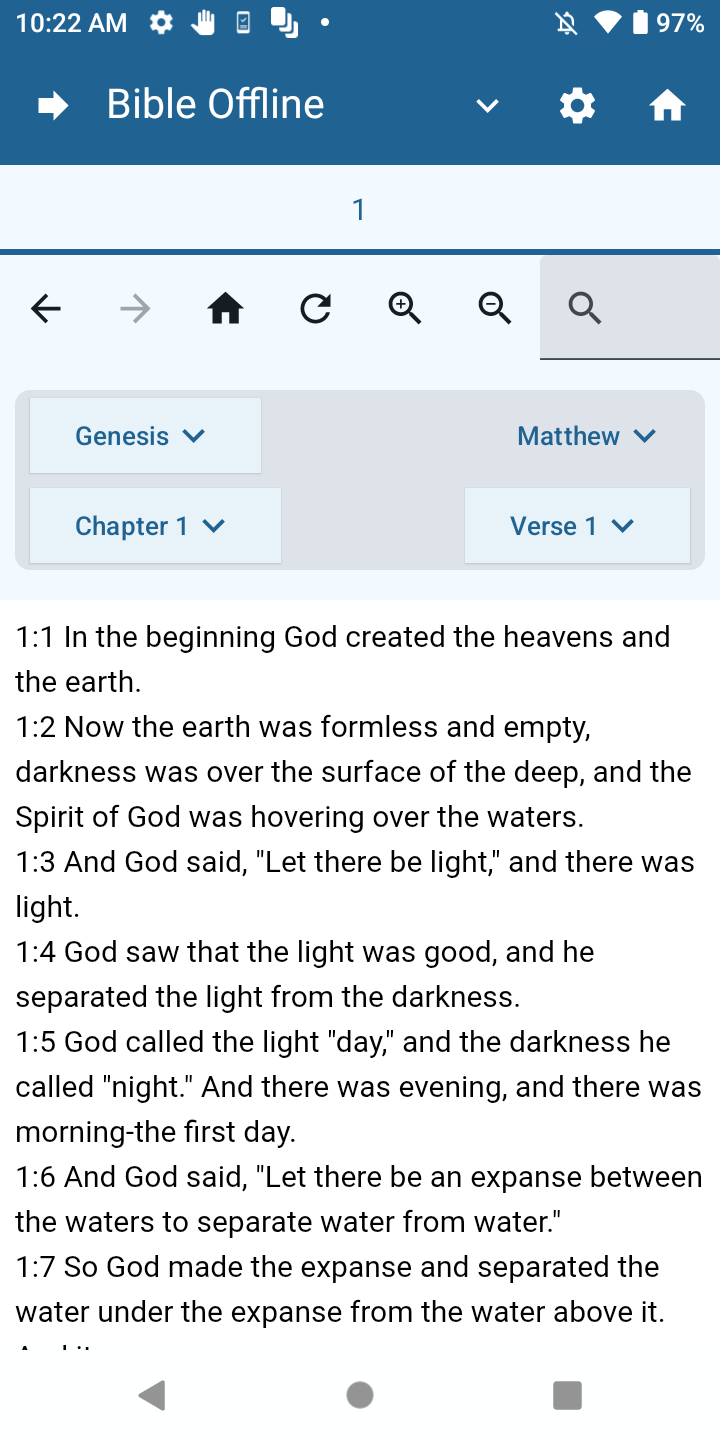Go to the app home in the header

667,106
